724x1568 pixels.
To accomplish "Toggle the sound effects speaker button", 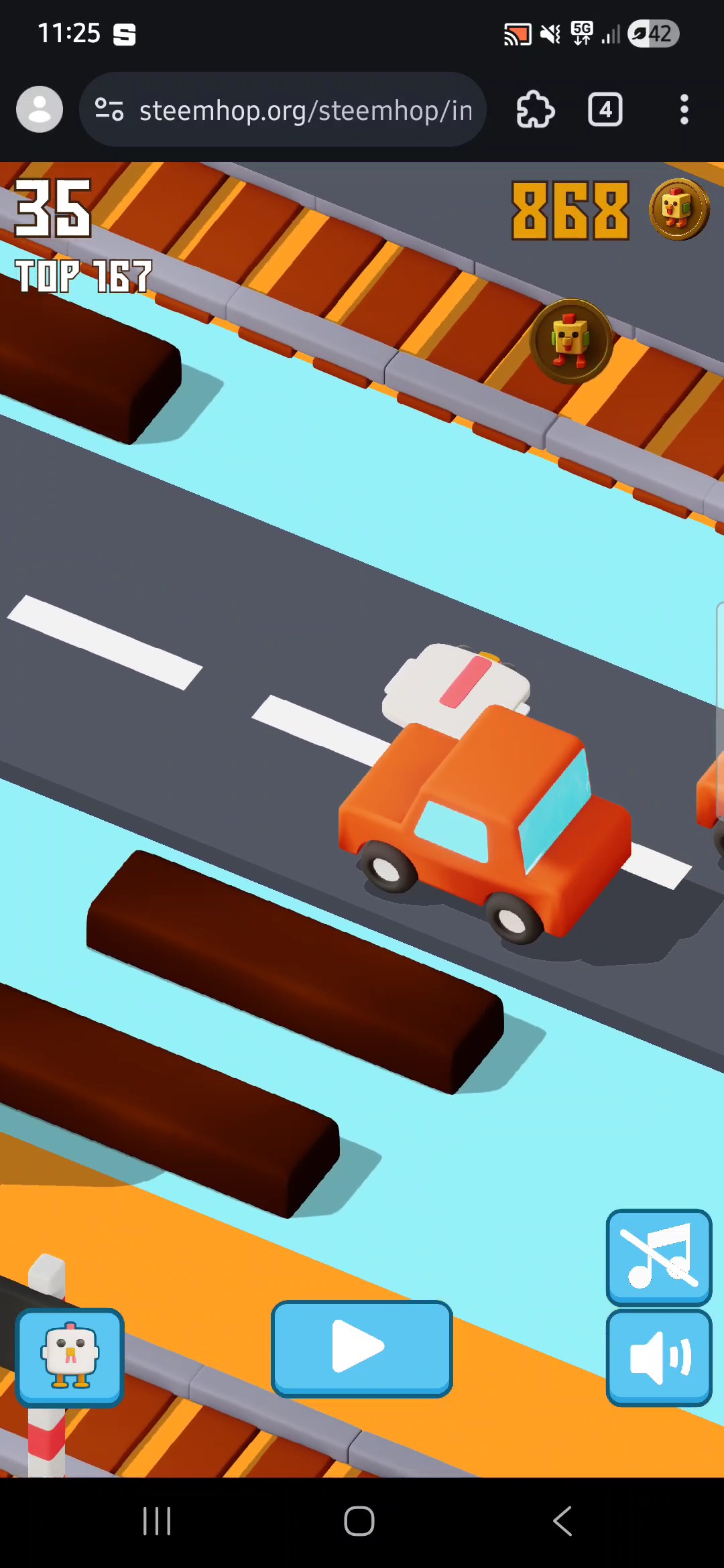I will [x=659, y=1358].
